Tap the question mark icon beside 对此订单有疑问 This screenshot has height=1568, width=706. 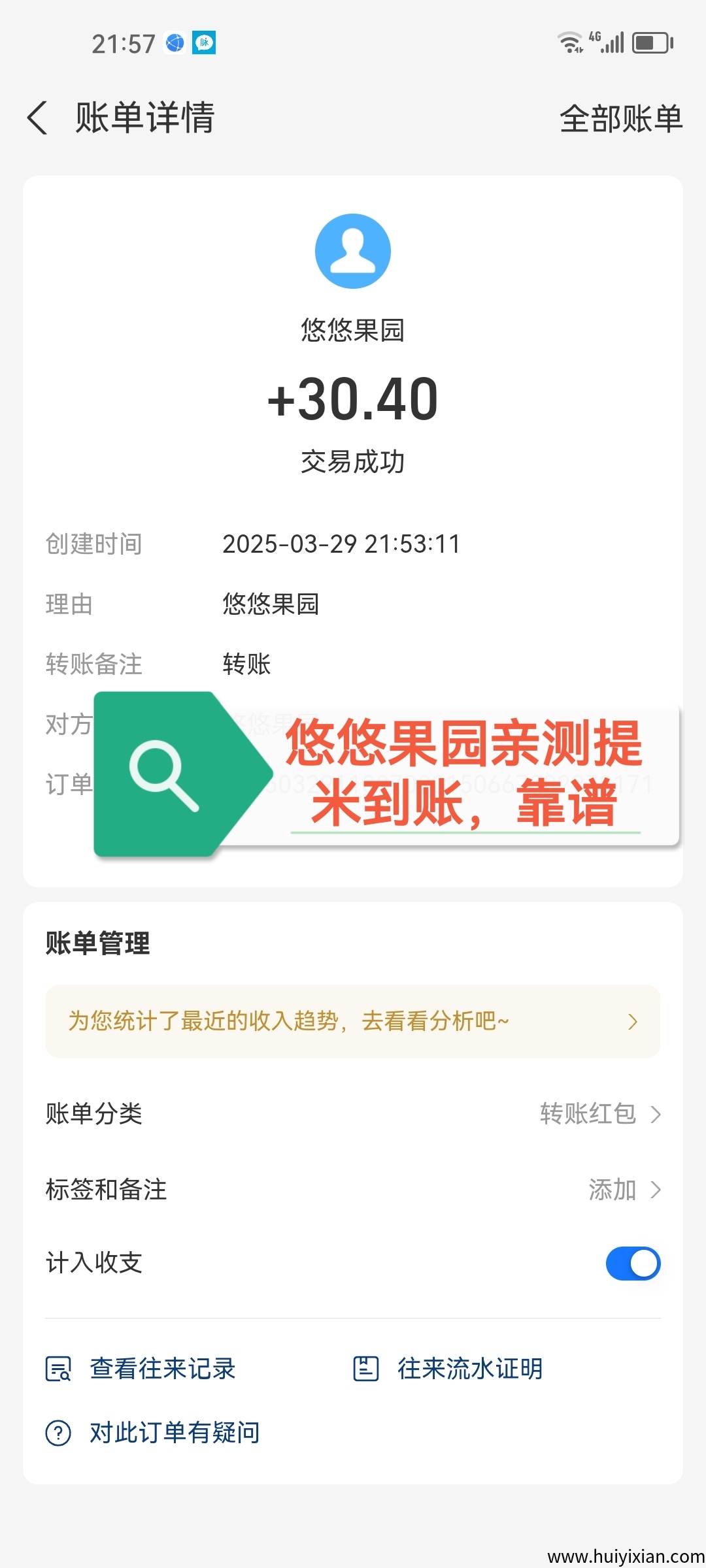[58, 1431]
